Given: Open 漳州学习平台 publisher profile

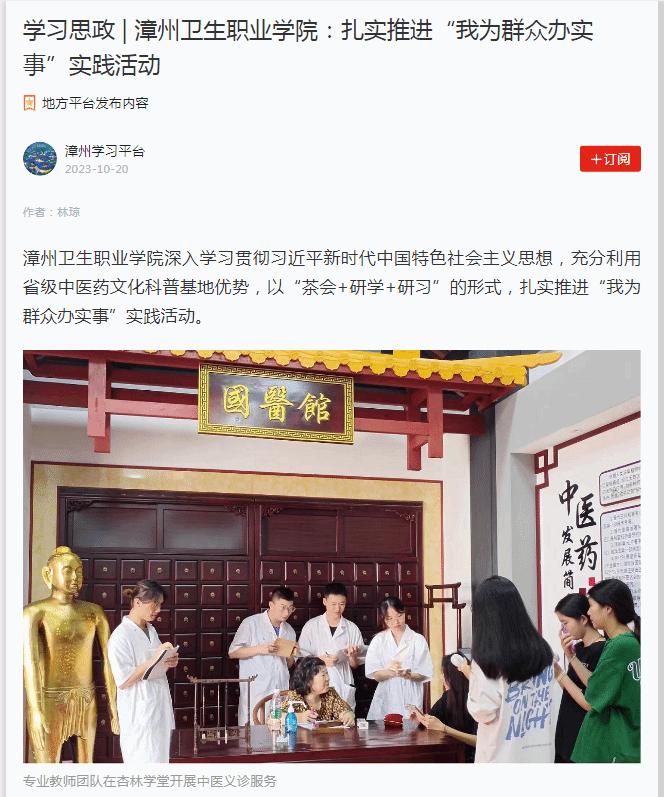Looking at the screenshot, I should click(104, 151).
